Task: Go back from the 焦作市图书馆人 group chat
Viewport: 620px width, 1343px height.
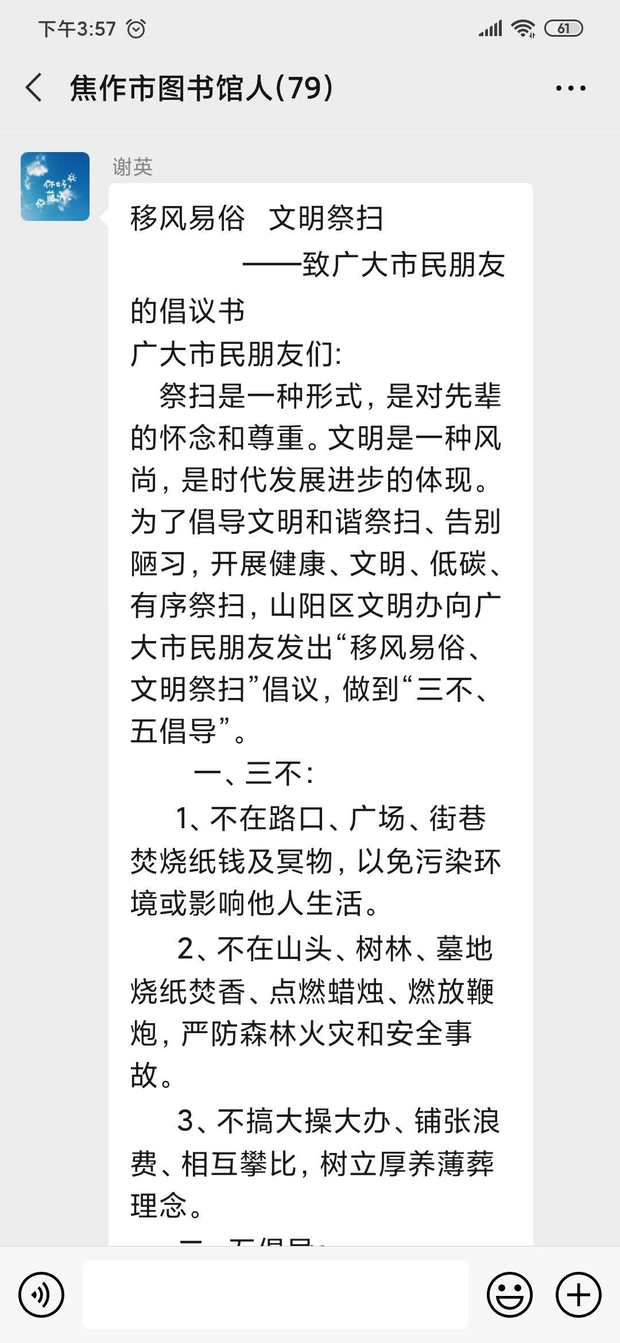Action: pyautogui.click(x=34, y=88)
